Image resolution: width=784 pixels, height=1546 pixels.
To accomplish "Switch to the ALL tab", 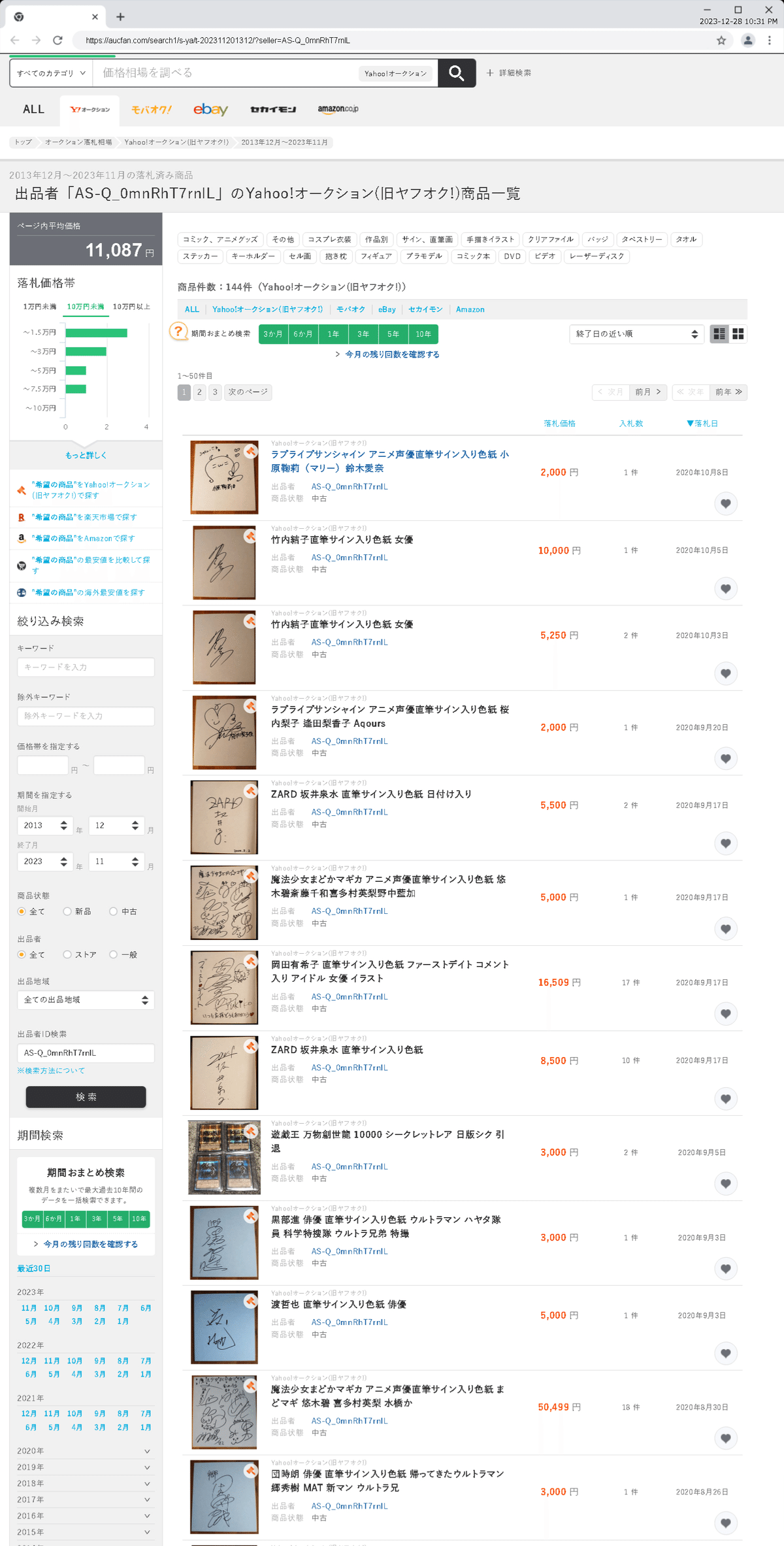I will point(33,110).
